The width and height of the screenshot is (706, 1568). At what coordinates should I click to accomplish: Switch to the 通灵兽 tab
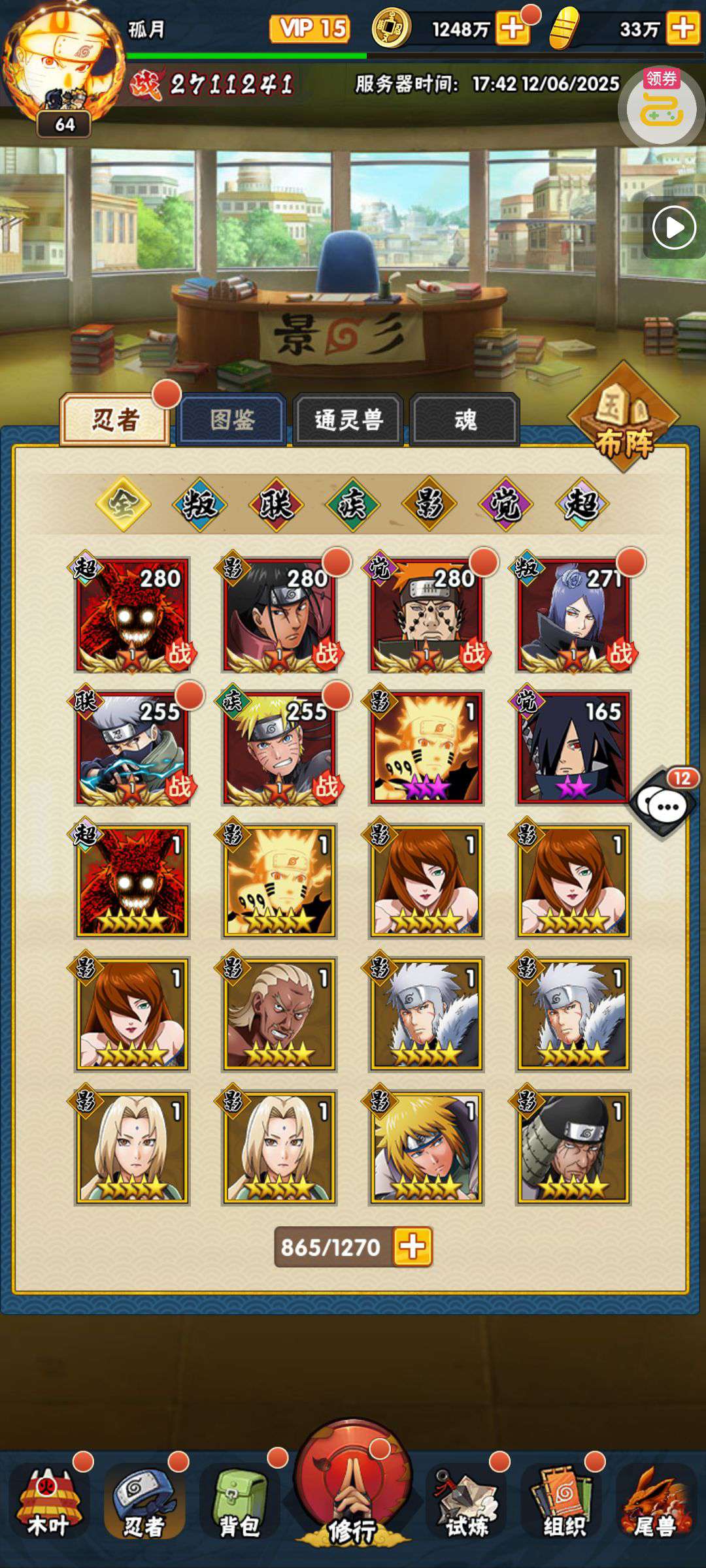[348, 420]
